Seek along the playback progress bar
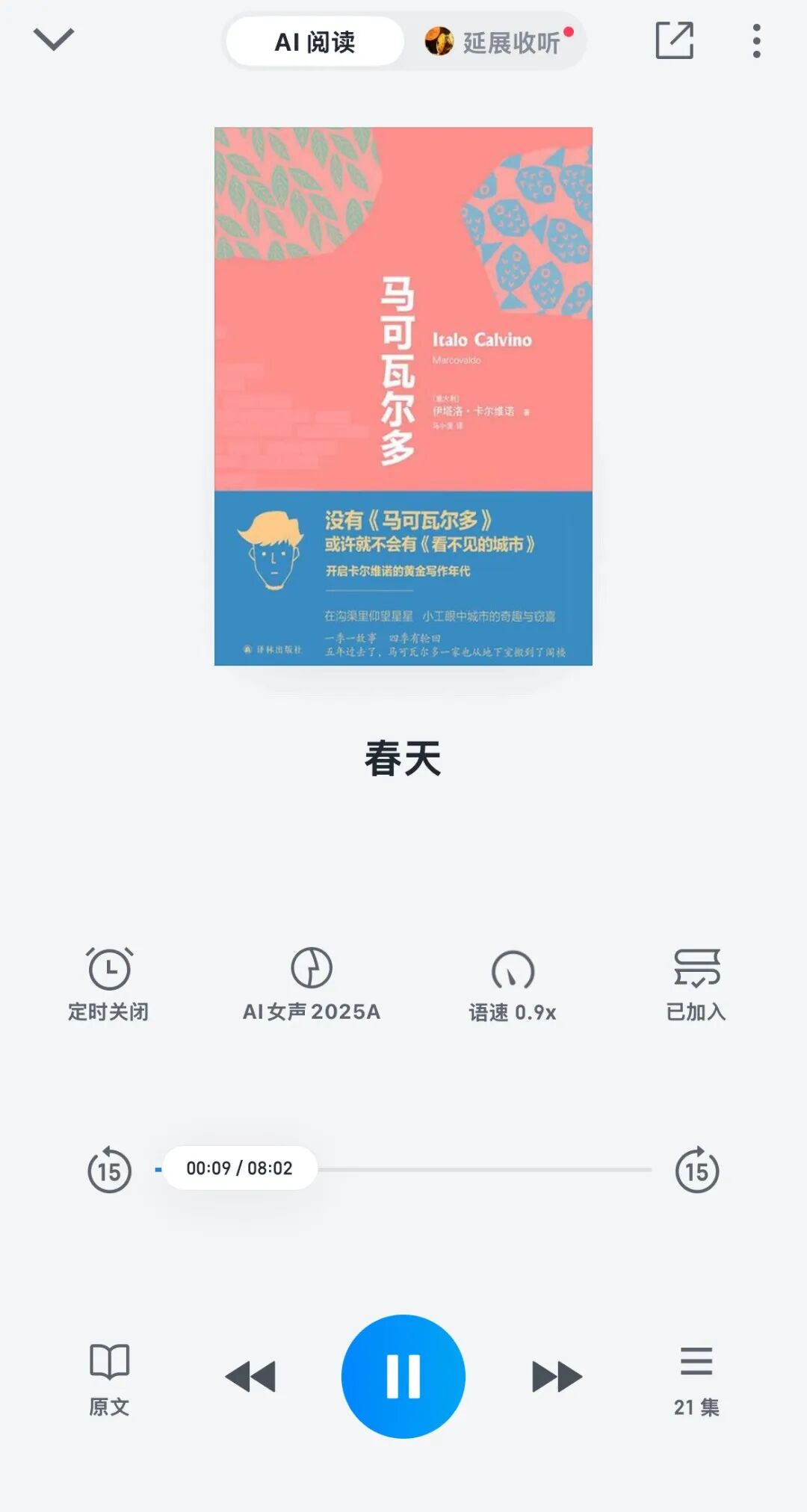Viewport: 807px width, 1512px height. point(403,1169)
